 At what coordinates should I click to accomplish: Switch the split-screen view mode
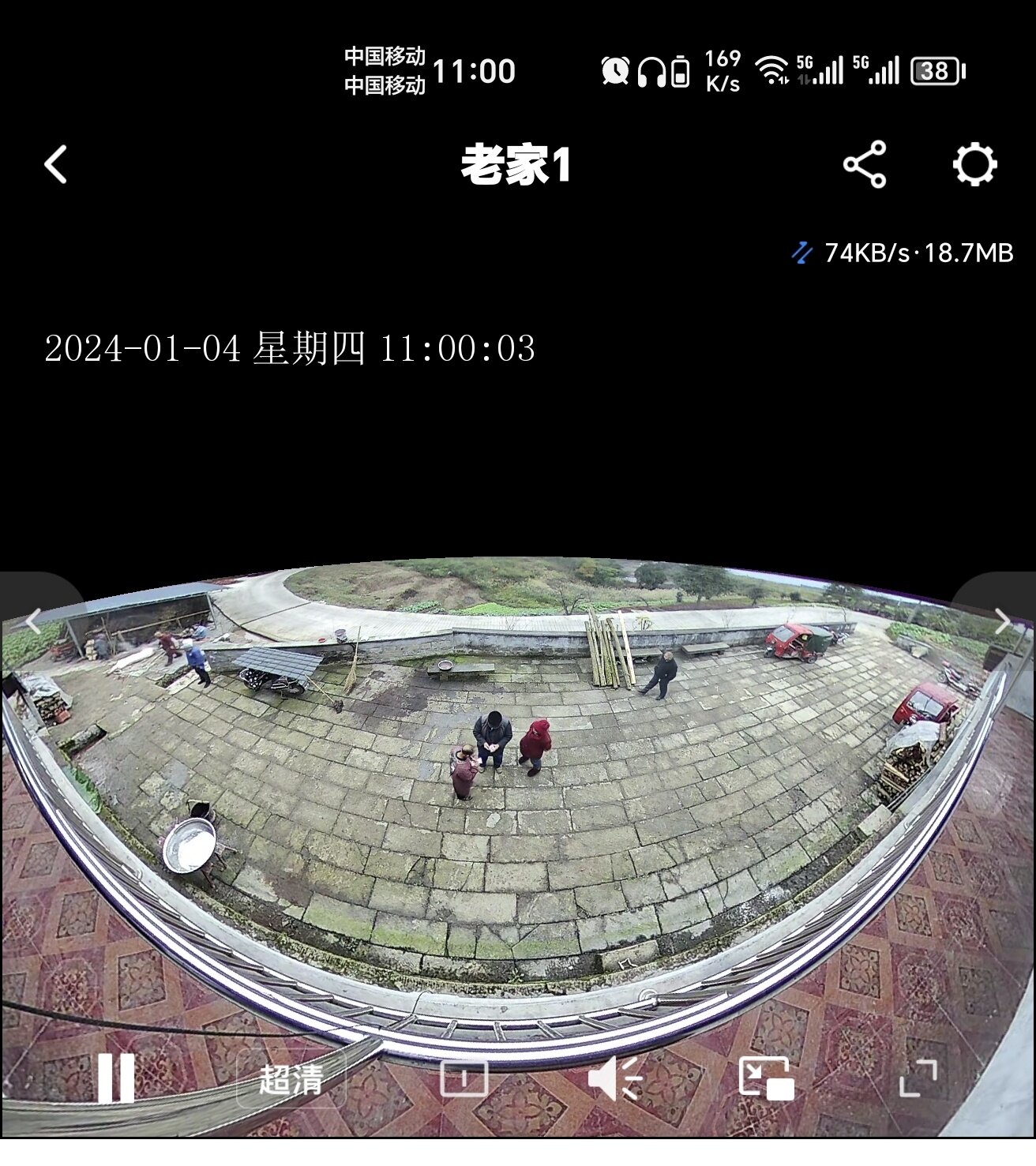464,1078
